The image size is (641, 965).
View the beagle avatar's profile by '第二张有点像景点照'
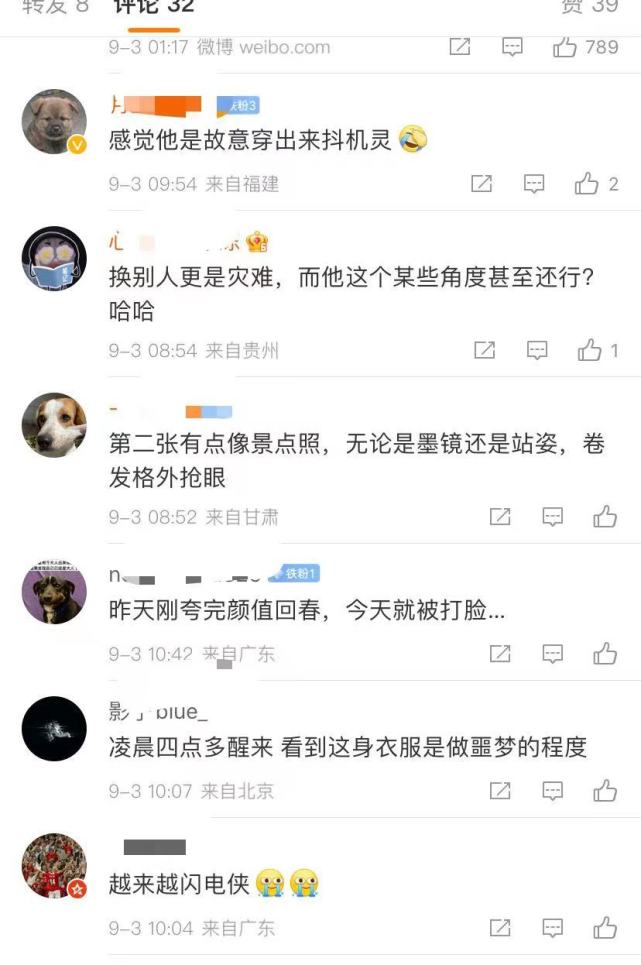[54, 425]
